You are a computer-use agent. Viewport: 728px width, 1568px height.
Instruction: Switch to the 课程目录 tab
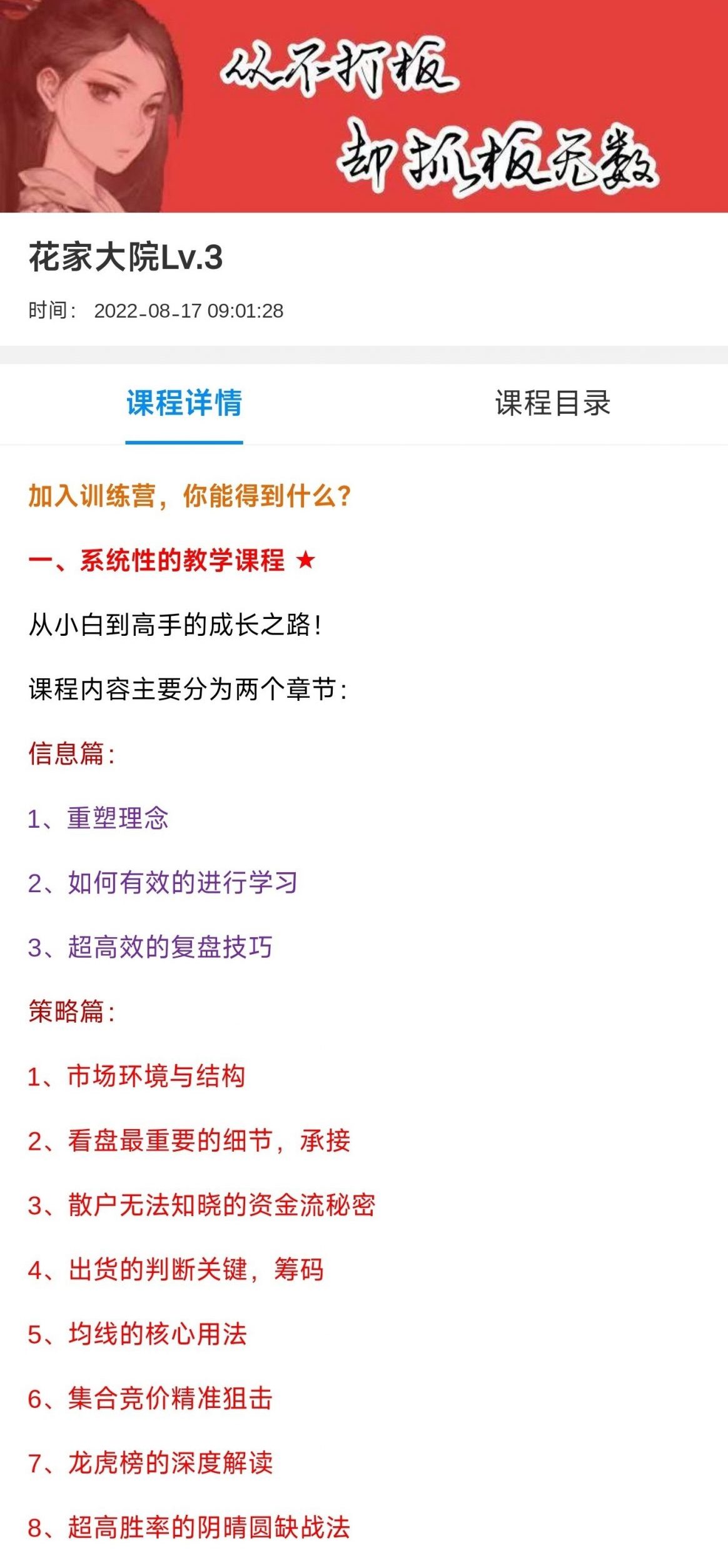(552, 403)
